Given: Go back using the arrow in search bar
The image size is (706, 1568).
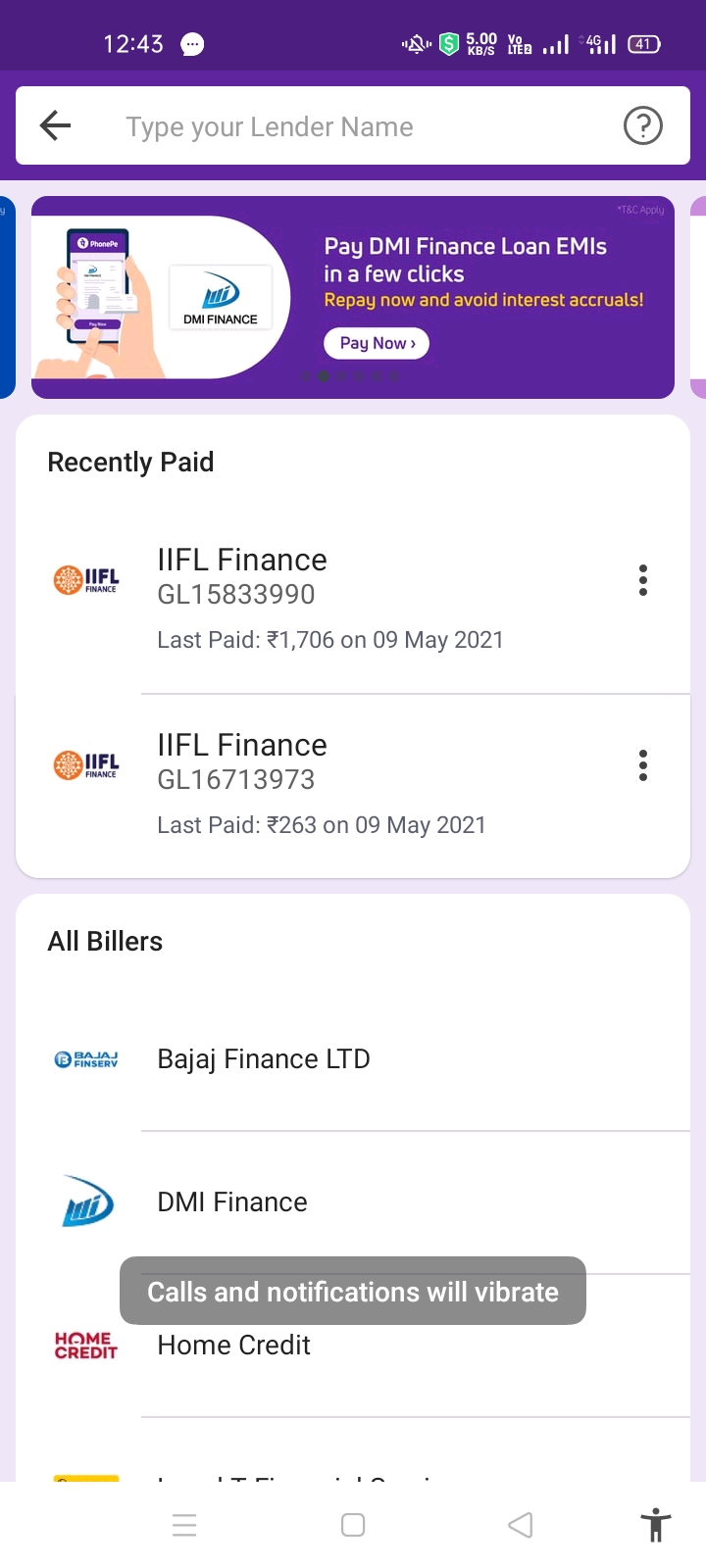Looking at the screenshot, I should [x=56, y=125].
